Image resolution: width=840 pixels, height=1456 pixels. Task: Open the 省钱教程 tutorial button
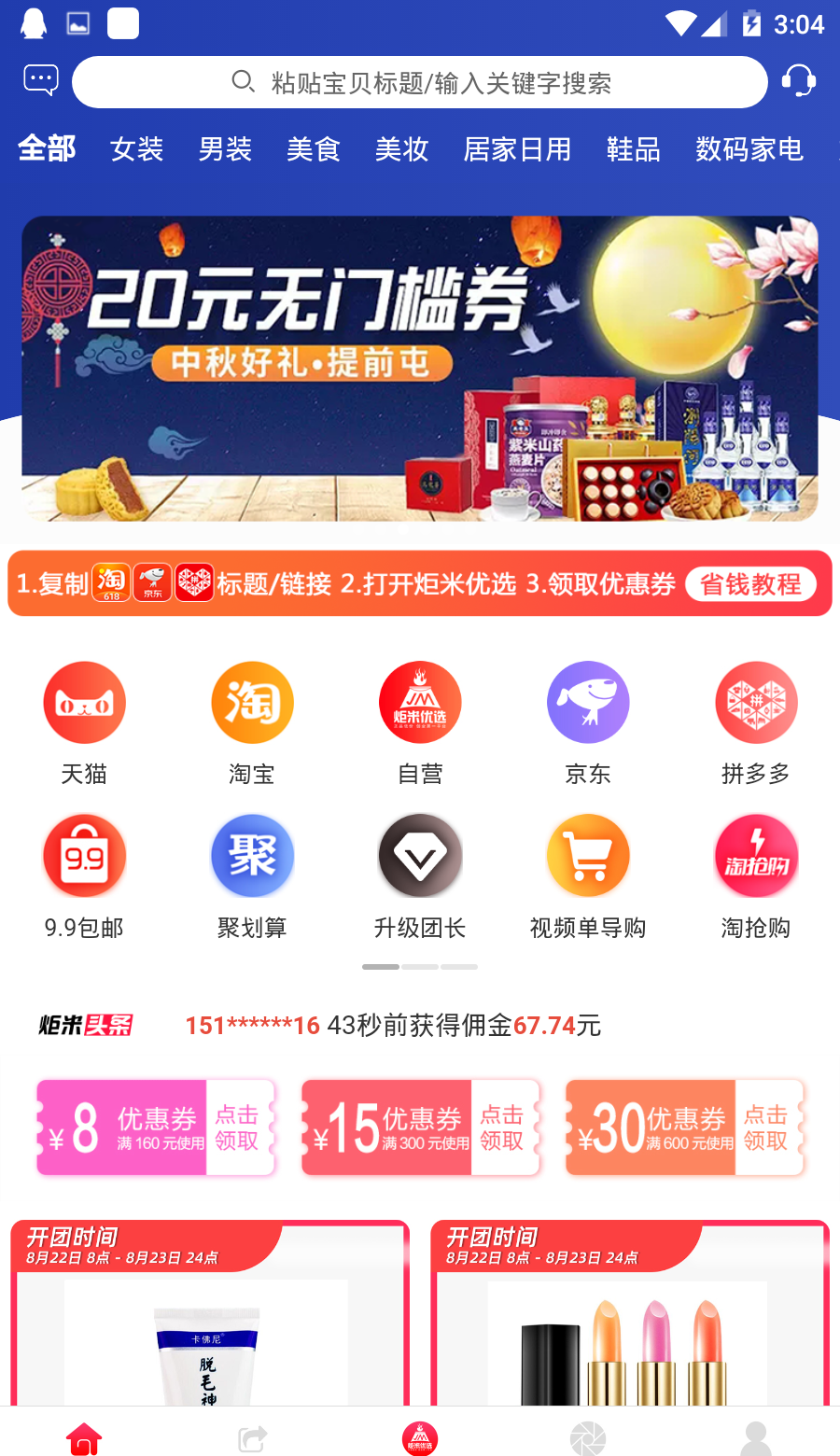(x=750, y=584)
